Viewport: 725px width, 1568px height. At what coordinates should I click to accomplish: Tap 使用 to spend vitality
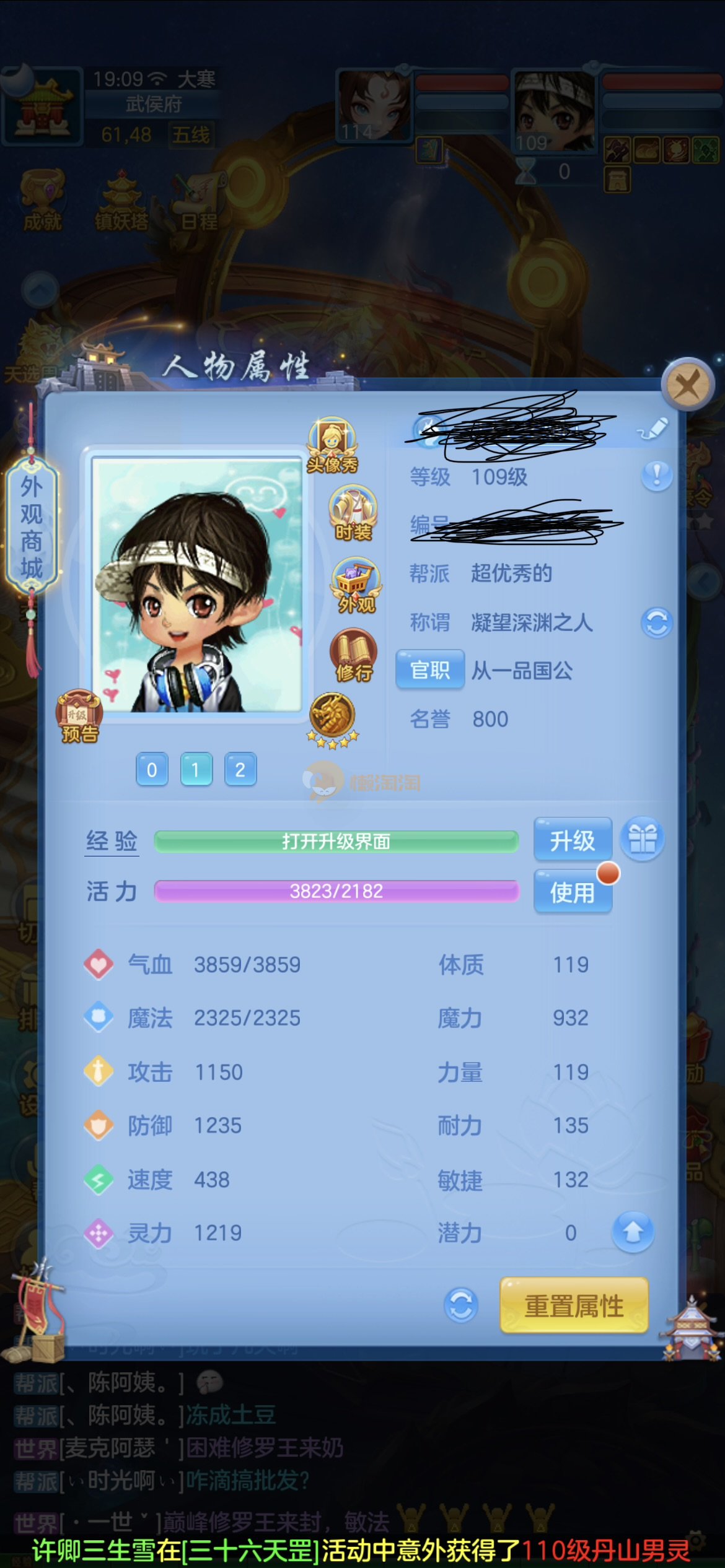click(573, 892)
